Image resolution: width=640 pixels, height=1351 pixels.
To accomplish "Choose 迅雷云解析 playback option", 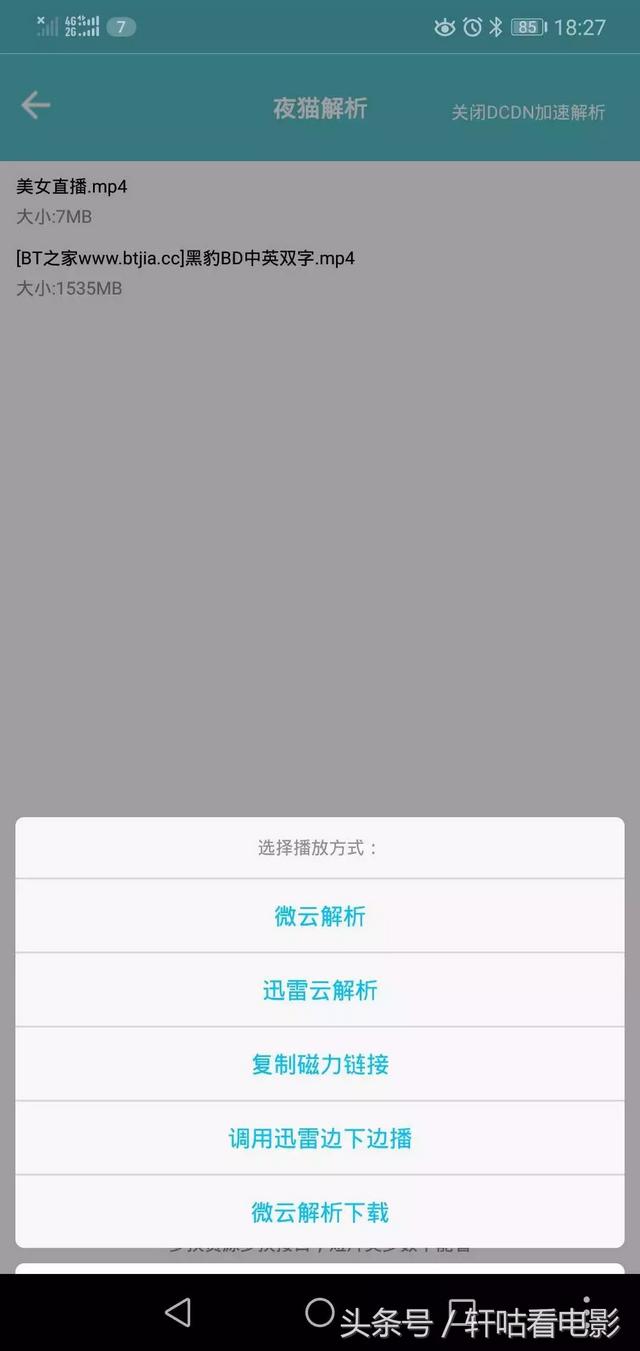I will (x=320, y=990).
